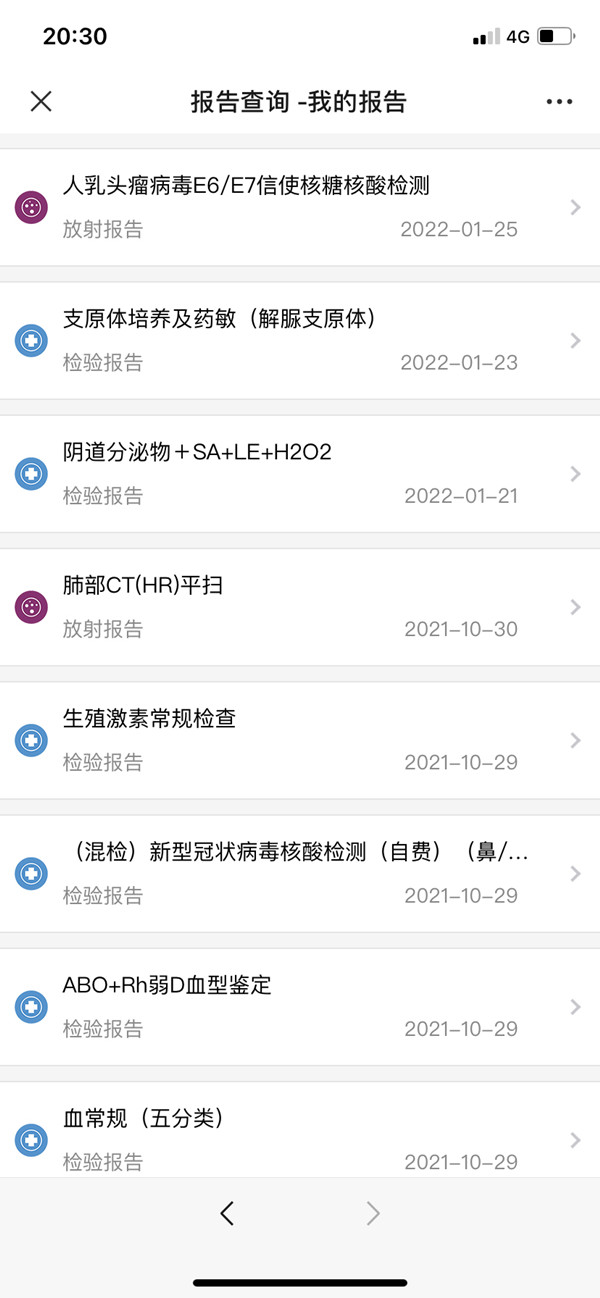Viewport: 600px width, 1298px height.
Task: Open the three-dot overflow menu
Action: pyautogui.click(x=559, y=101)
